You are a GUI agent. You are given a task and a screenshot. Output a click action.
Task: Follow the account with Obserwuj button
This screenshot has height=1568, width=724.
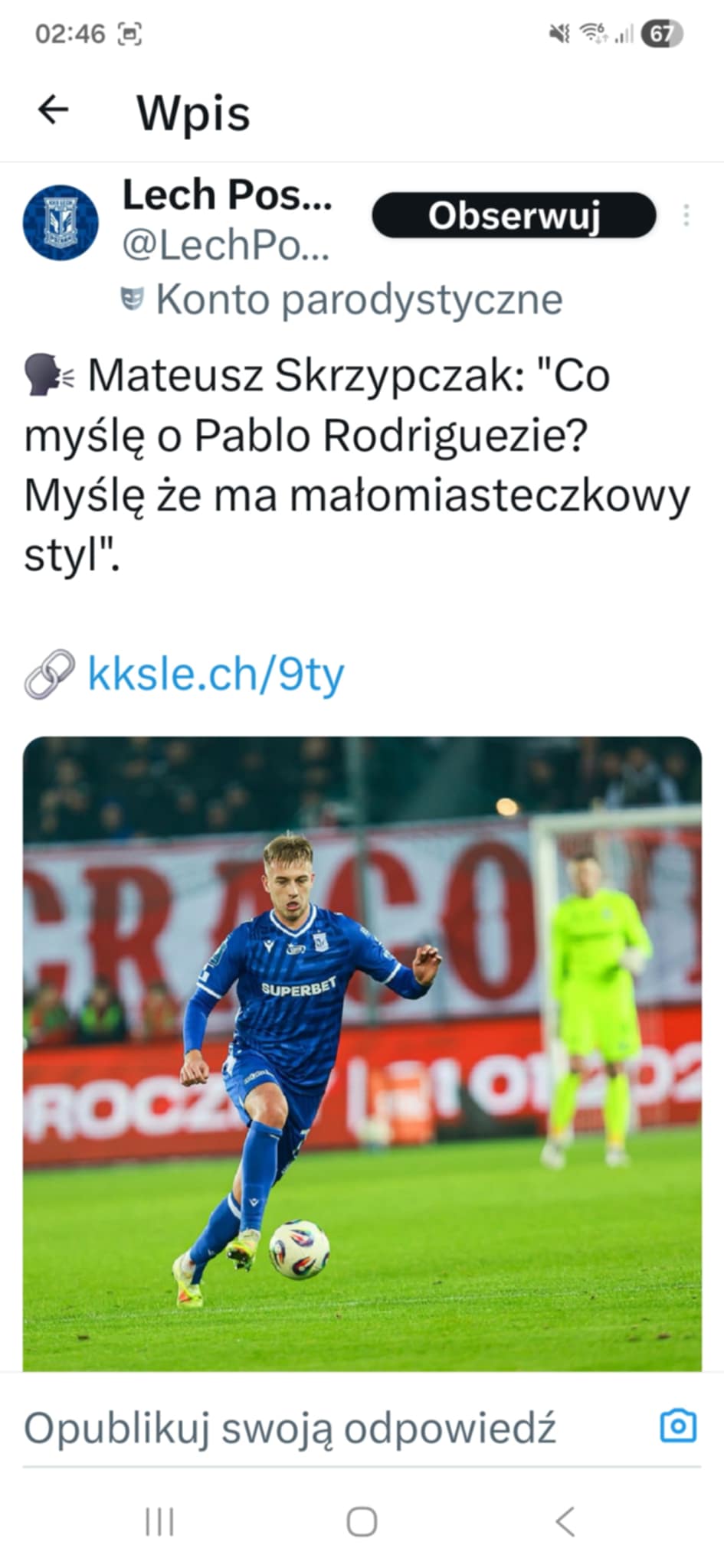[x=513, y=216]
